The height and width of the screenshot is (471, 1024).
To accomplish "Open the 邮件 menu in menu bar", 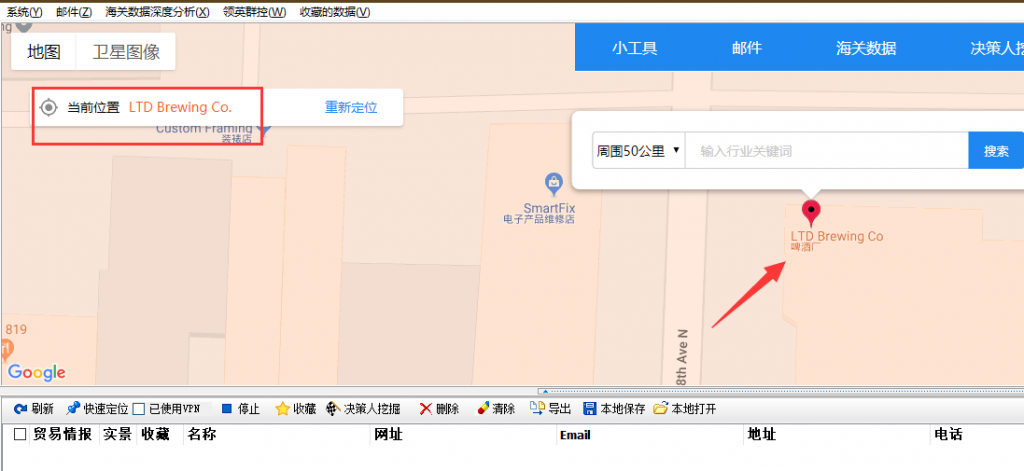I will click(x=74, y=12).
